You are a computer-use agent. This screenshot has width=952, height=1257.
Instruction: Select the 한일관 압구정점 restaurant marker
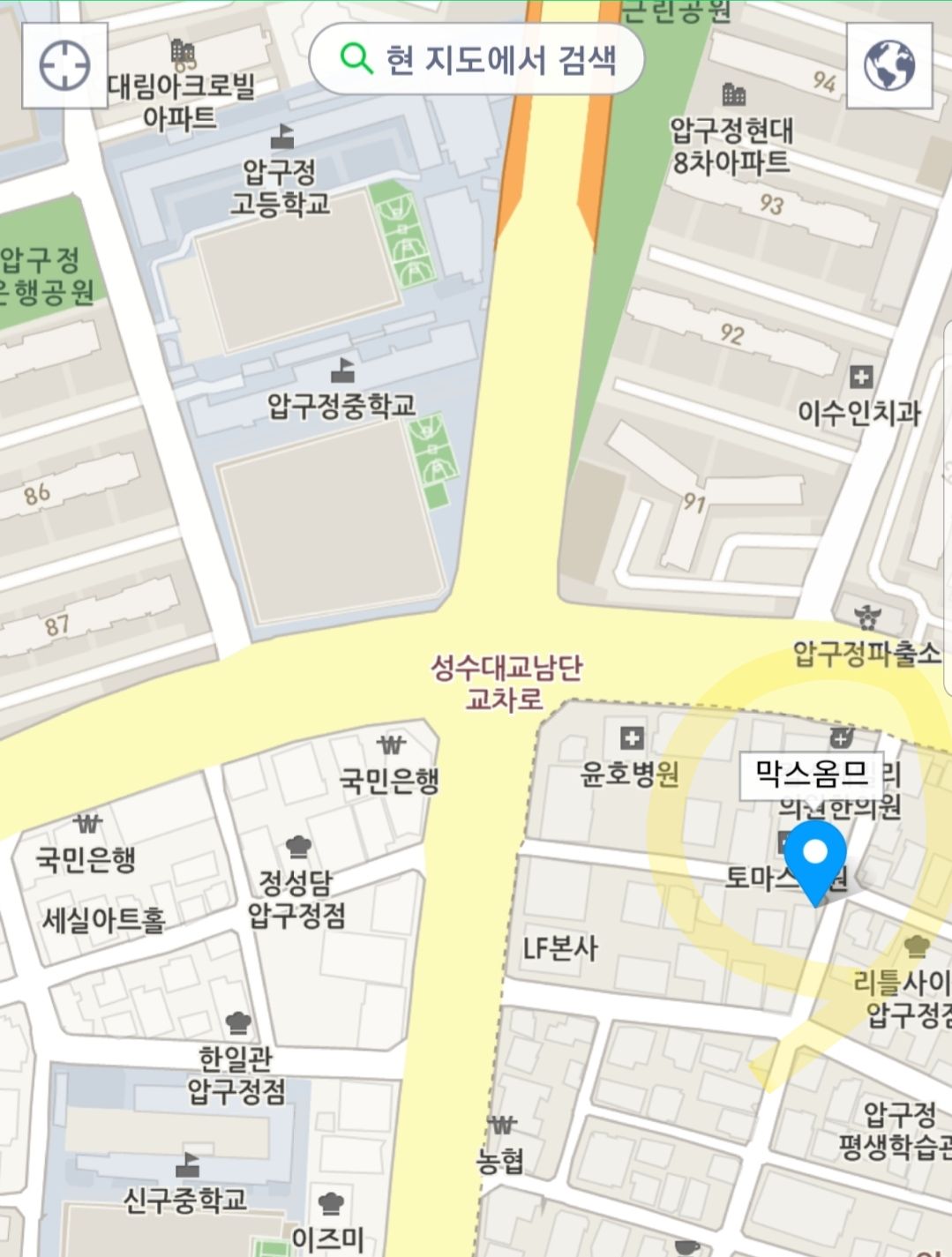coord(238,1023)
